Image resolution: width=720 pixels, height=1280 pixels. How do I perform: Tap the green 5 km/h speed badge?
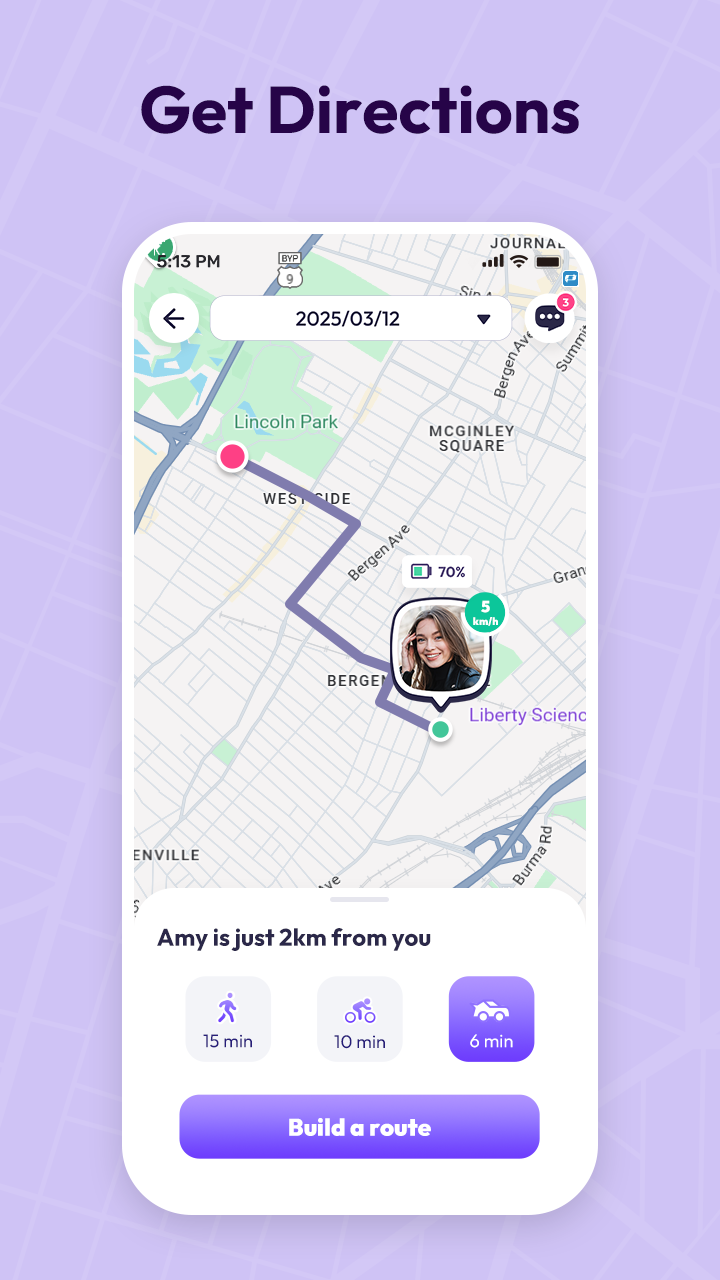pyautogui.click(x=485, y=612)
